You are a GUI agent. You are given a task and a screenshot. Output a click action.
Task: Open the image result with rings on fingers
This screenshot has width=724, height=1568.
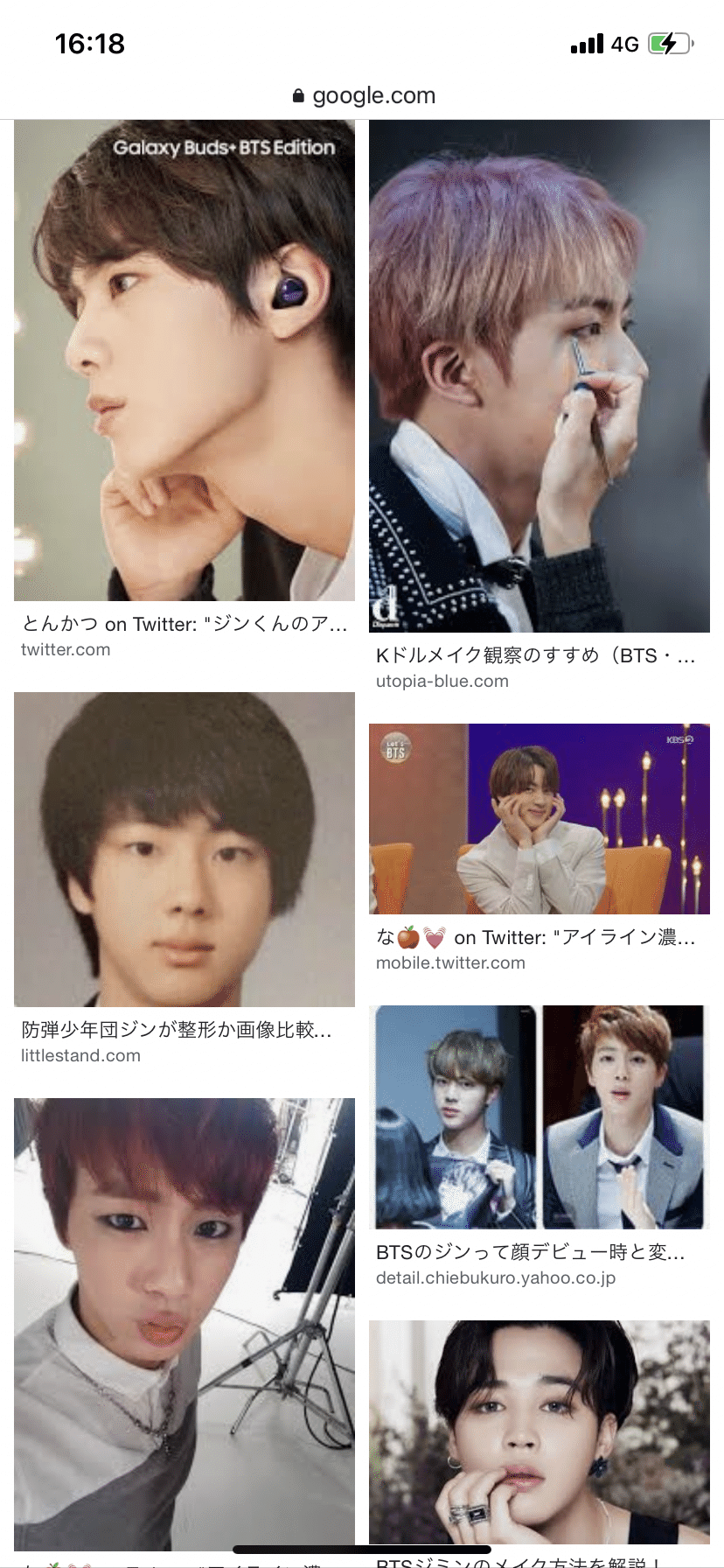point(539,1431)
